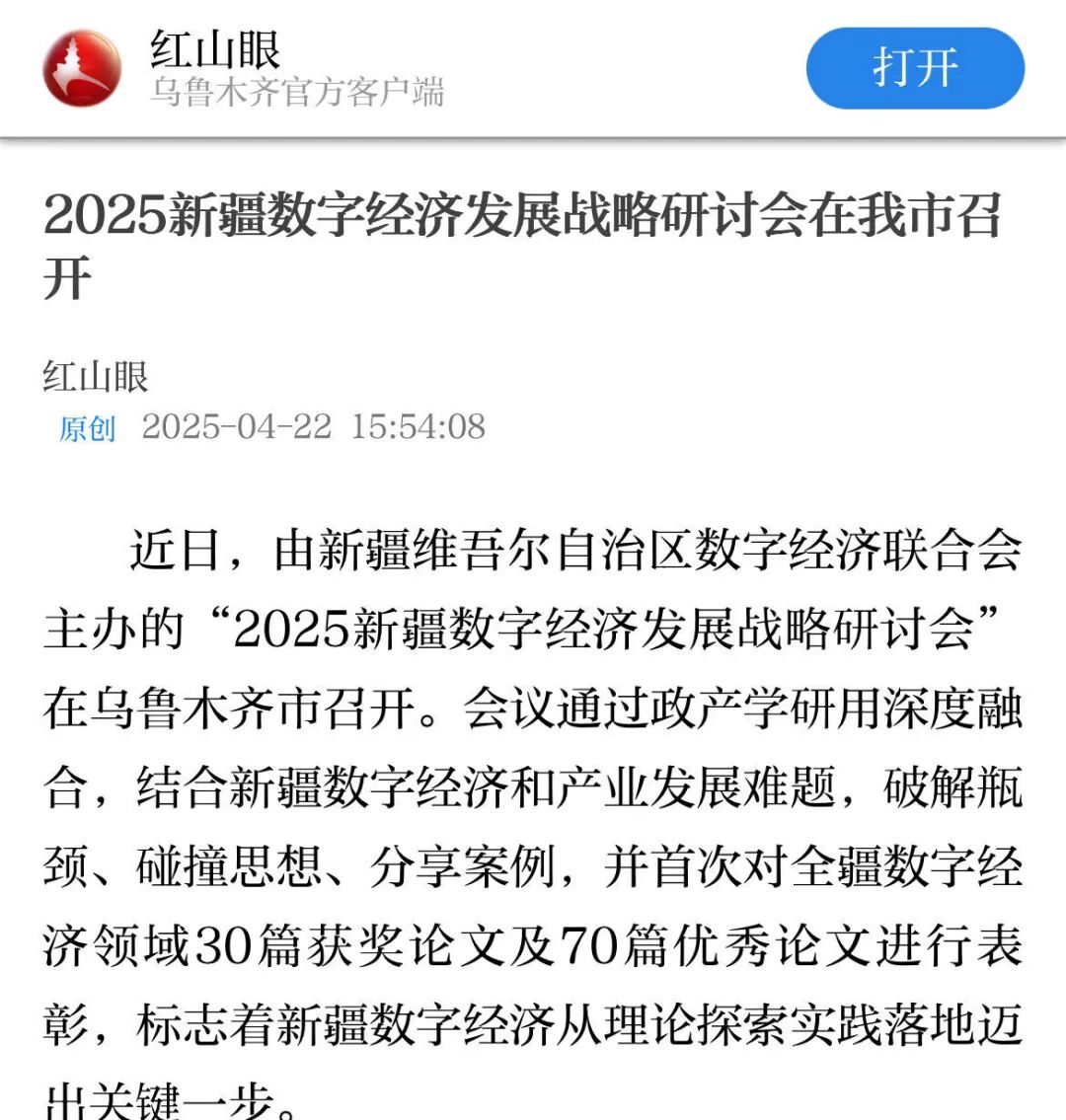Open the app with the 打开 button

pyautogui.click(x=913, y=67)
